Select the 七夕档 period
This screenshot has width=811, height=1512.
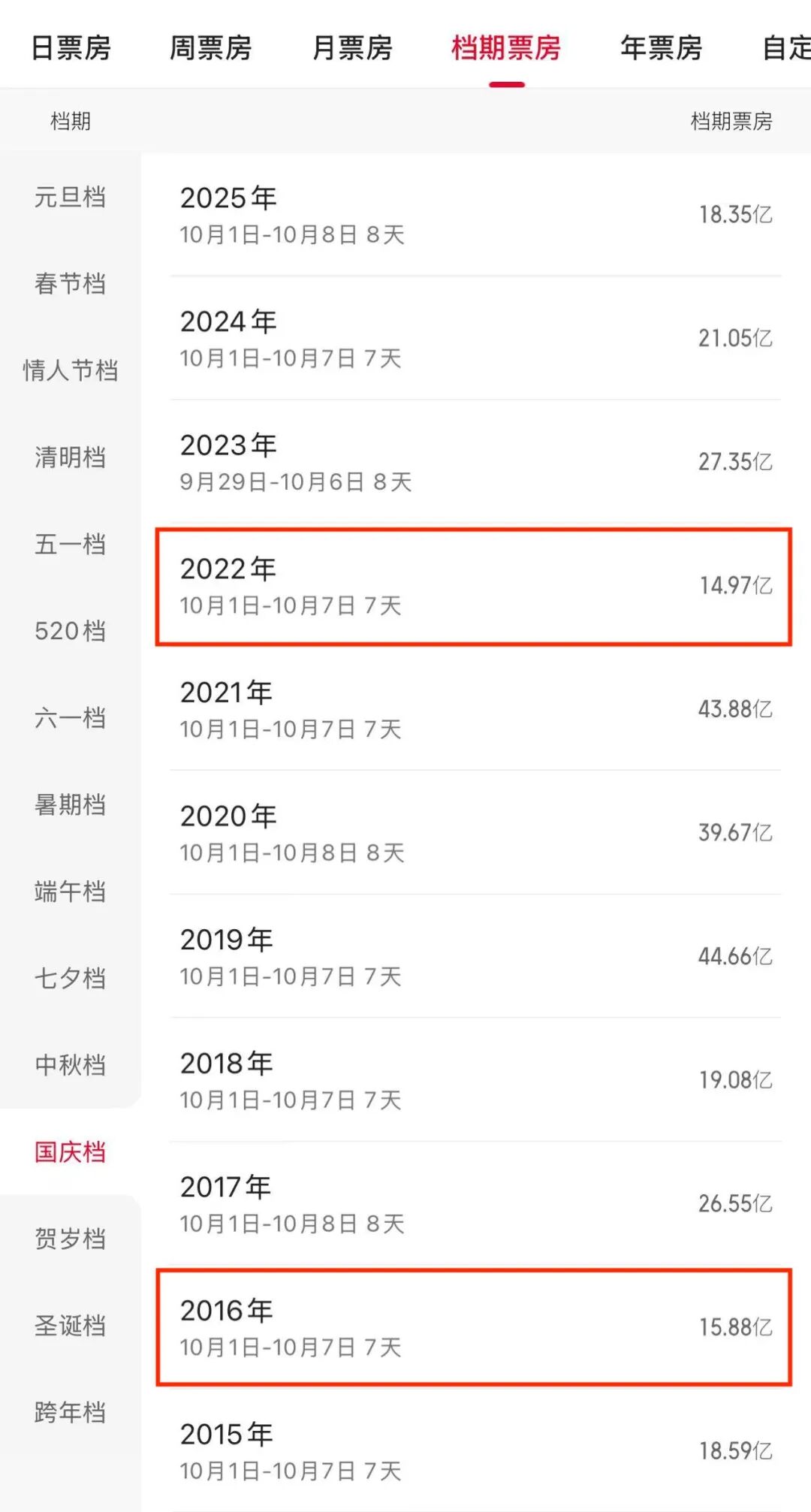(70, 978)
